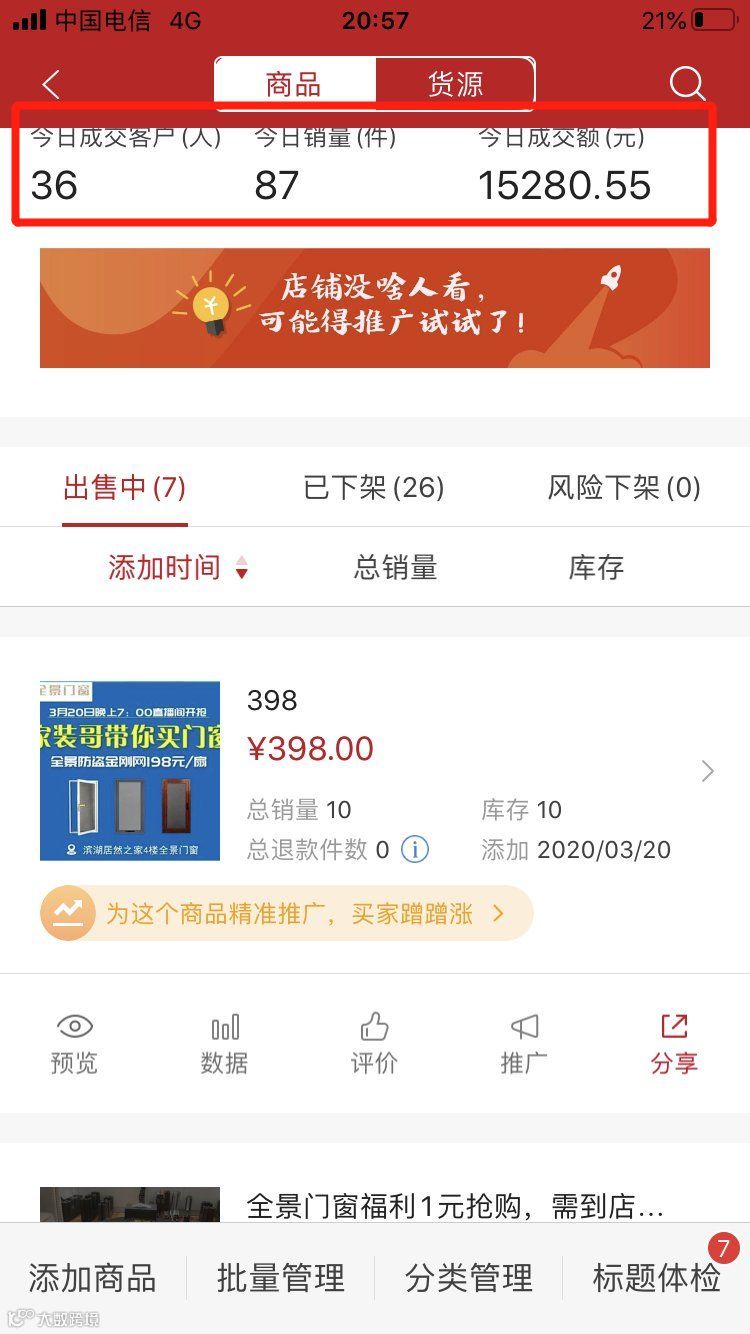Tap 添加商品 in the bottom bar

(93, 1278)
